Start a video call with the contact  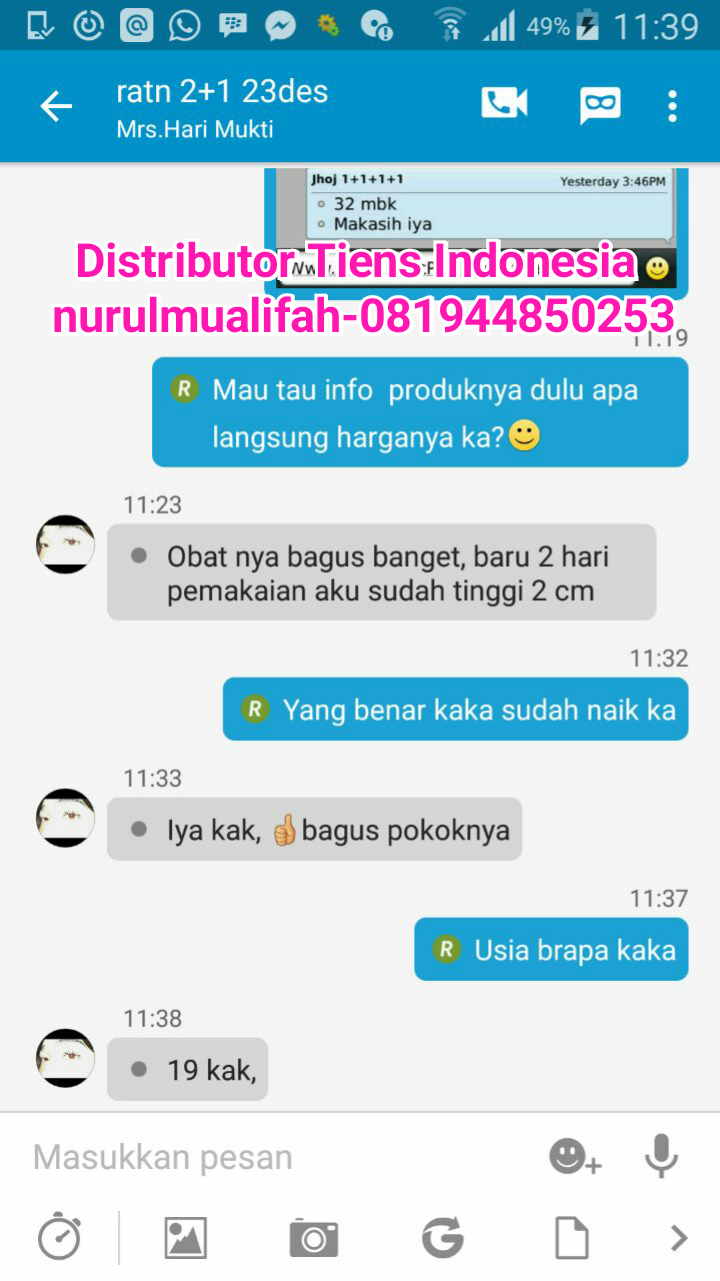pyautogui.click(x=504, y=104)
